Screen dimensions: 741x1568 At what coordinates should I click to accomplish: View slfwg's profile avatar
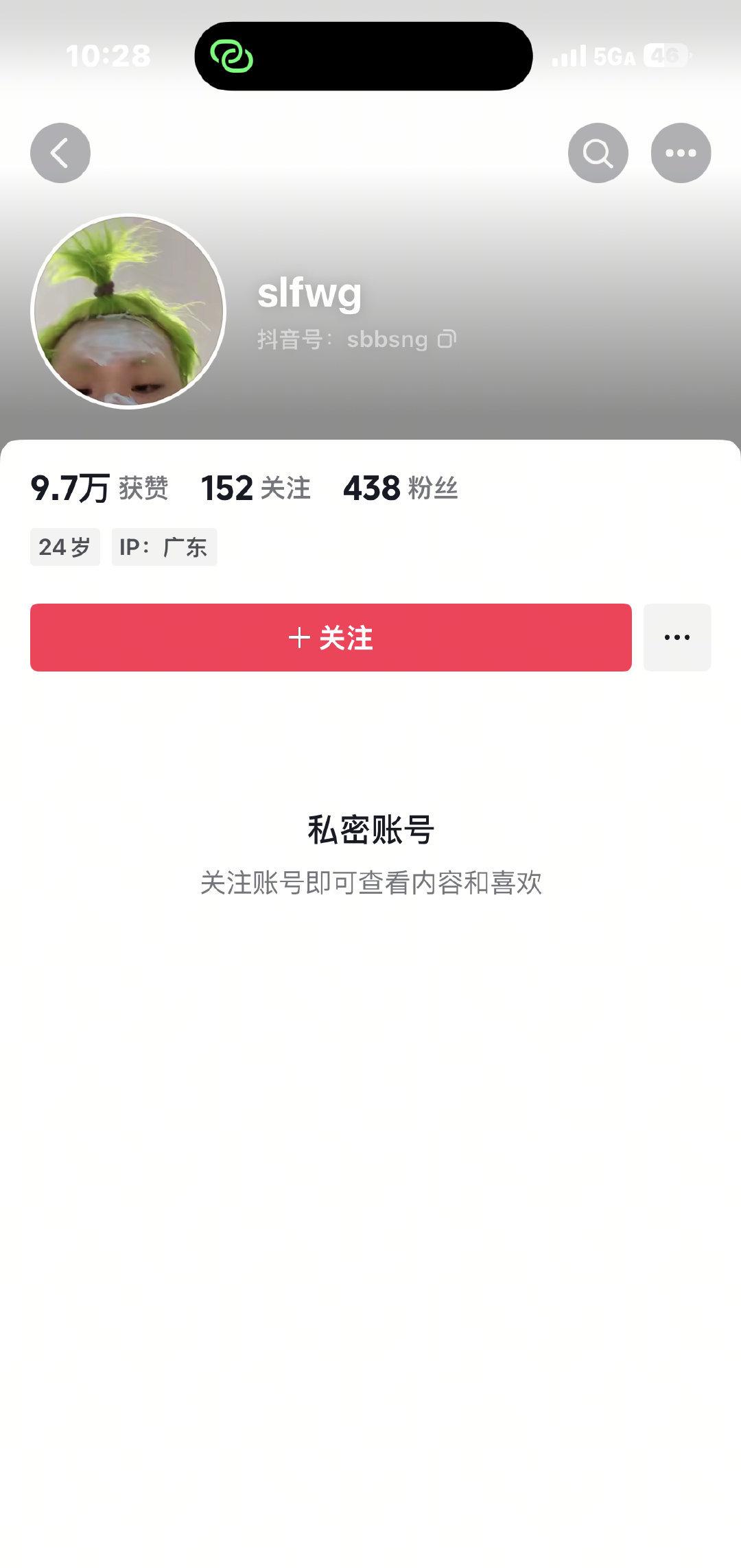(x=128, y=311)
